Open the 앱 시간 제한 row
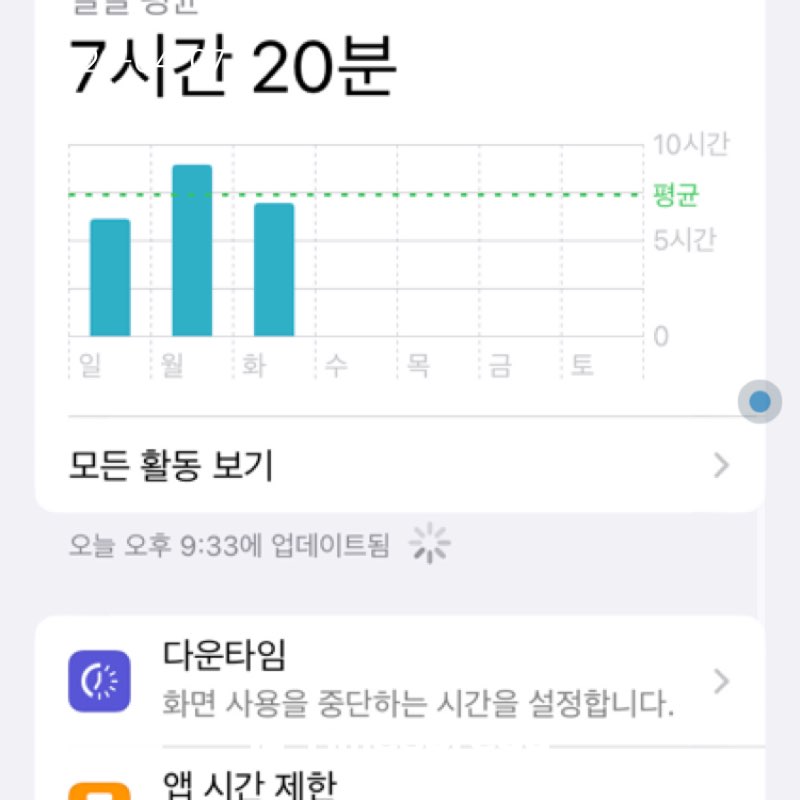Viewport: 800px width, 800px height. coord(400,780)
